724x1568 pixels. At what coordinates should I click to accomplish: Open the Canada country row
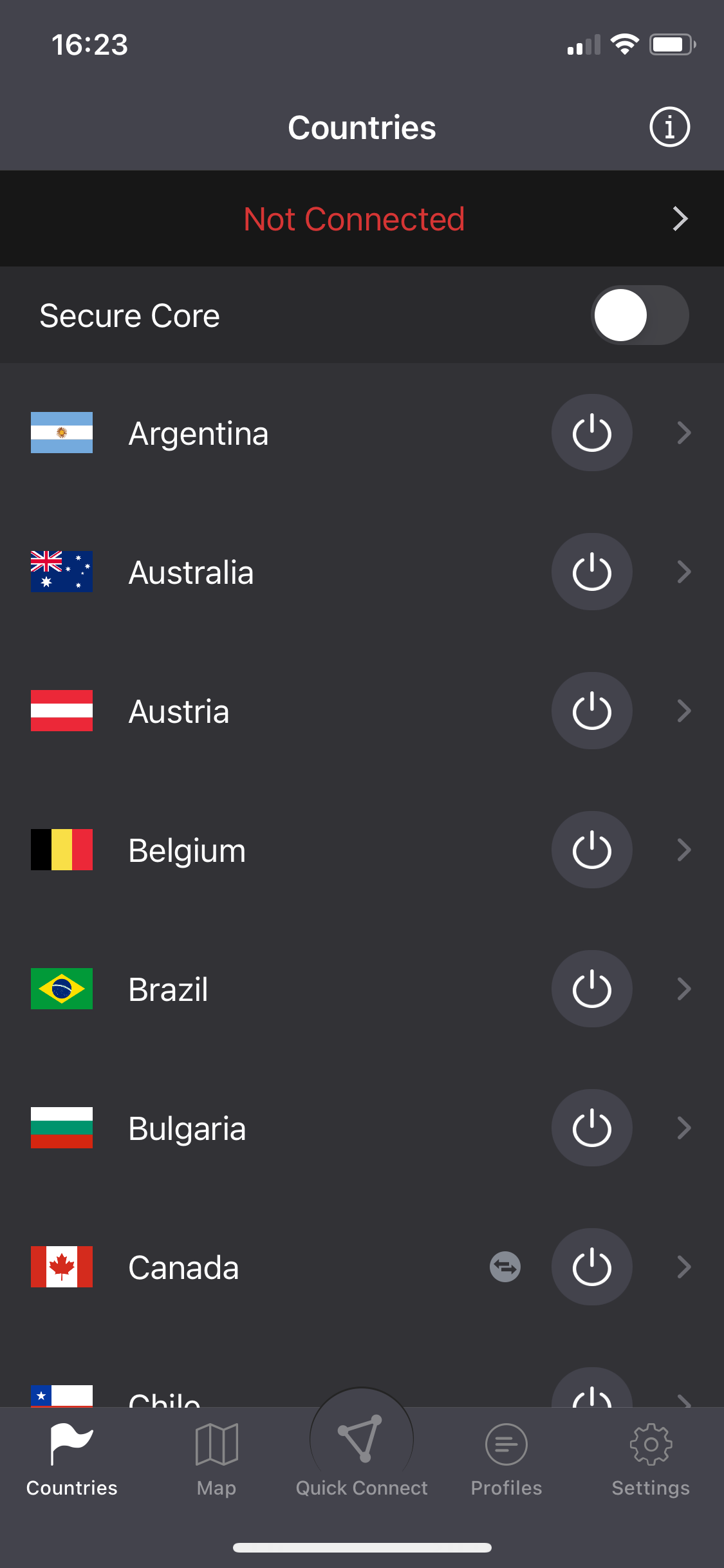pyautogui.click(x=184, y=1267)
